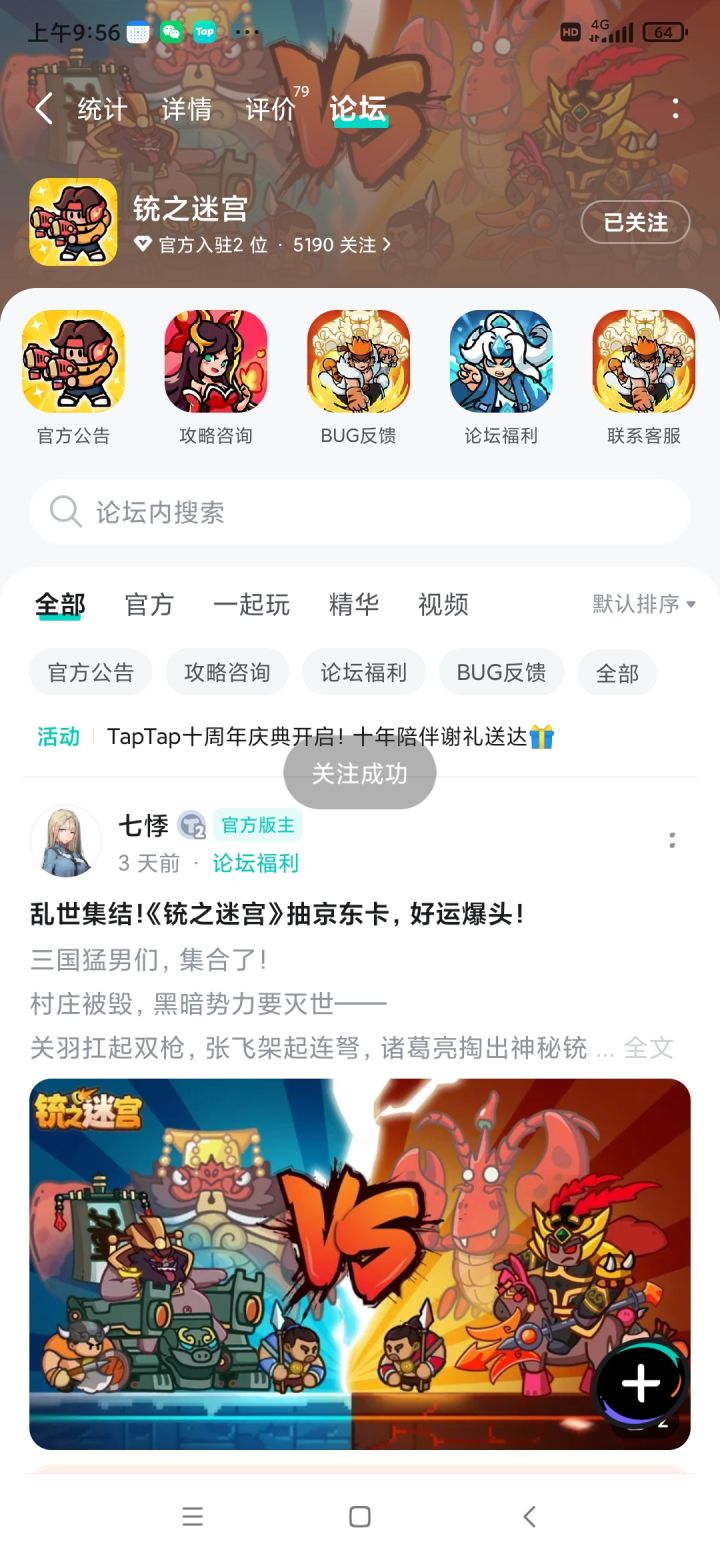Tap the 论坛内搜索 search field
The height and width of the screenshot is (1560, 720).
pos(360,512)
